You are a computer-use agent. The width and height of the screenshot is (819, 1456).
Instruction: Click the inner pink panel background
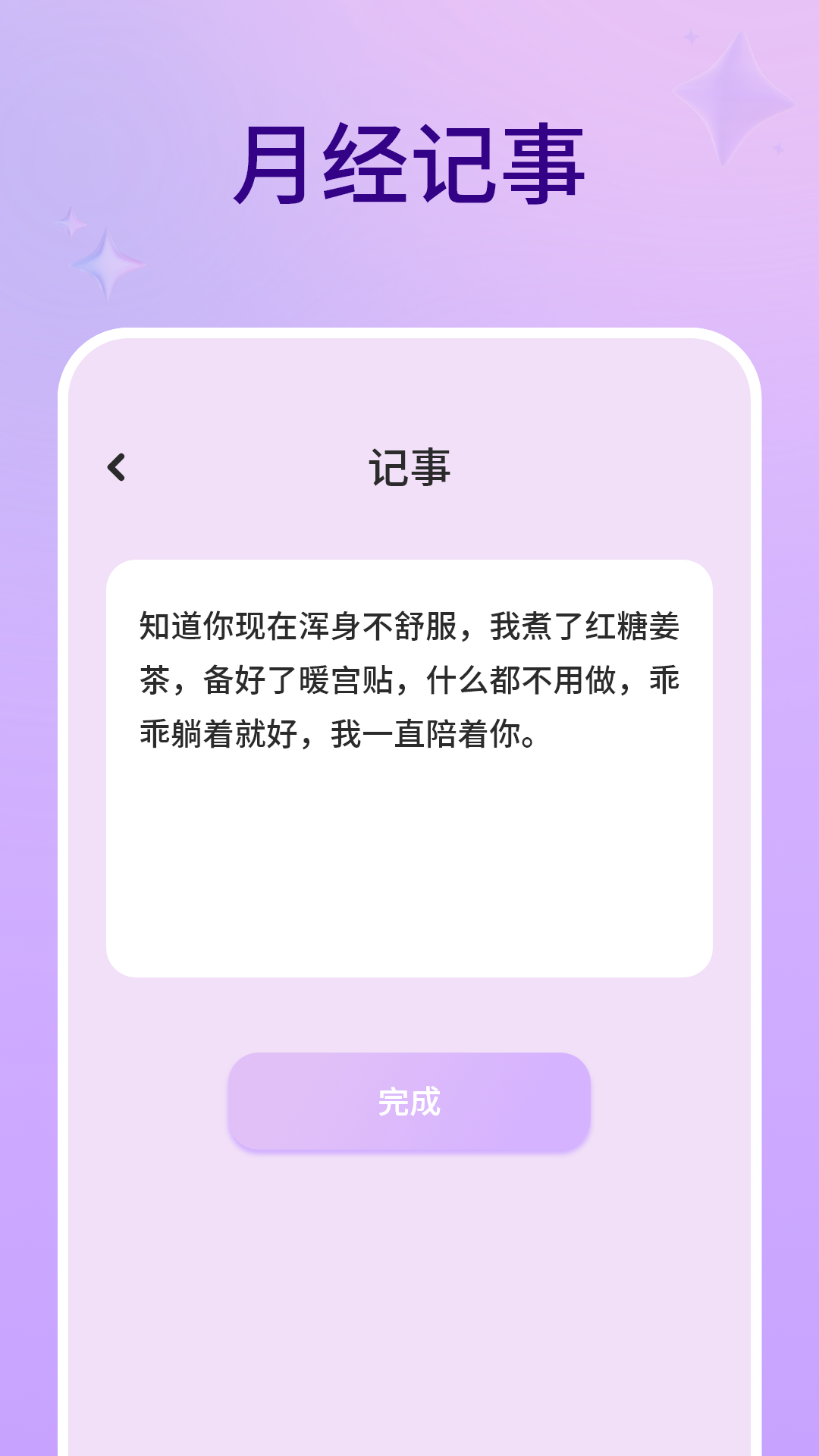pyautogui.click(x=409, y=1289)
